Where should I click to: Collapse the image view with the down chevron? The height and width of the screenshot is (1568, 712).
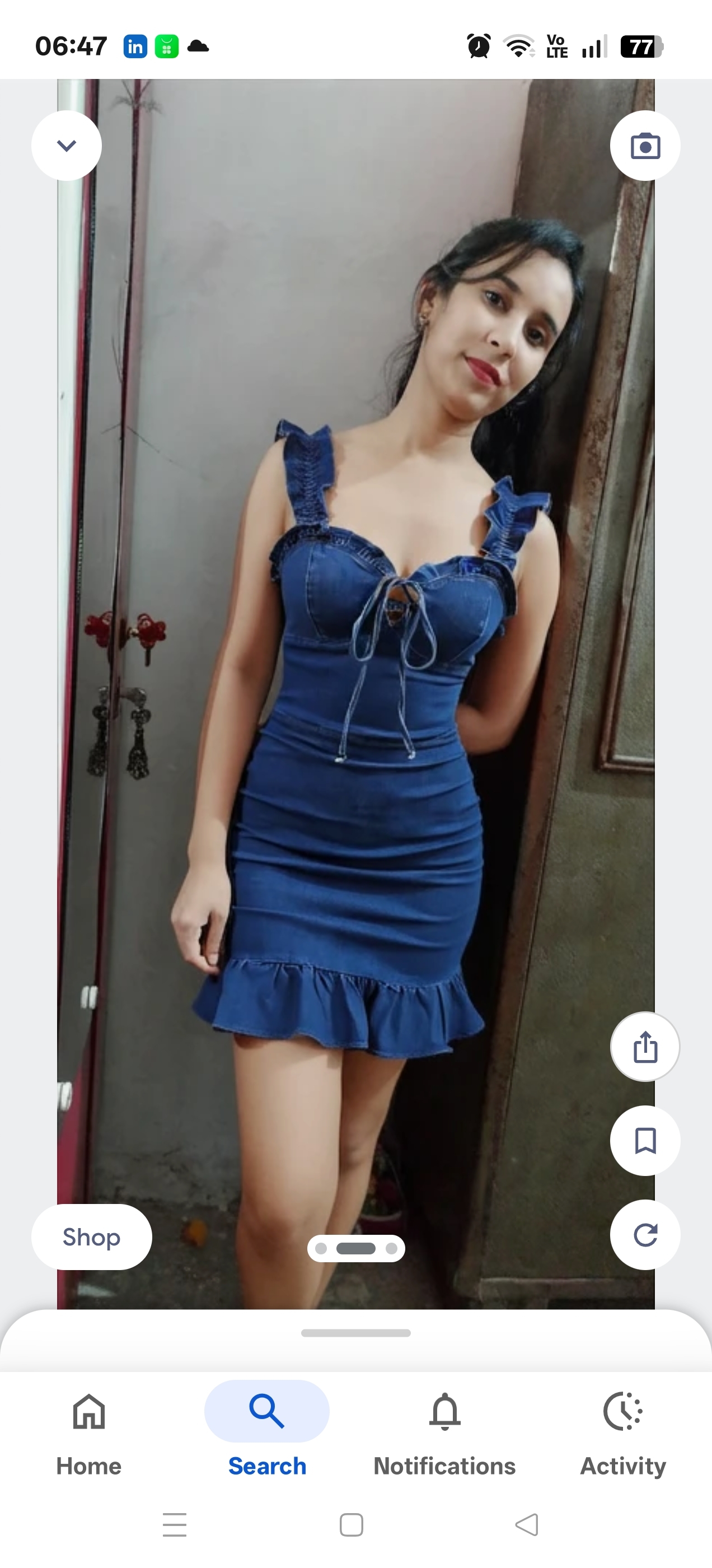[x=67, y=146]
